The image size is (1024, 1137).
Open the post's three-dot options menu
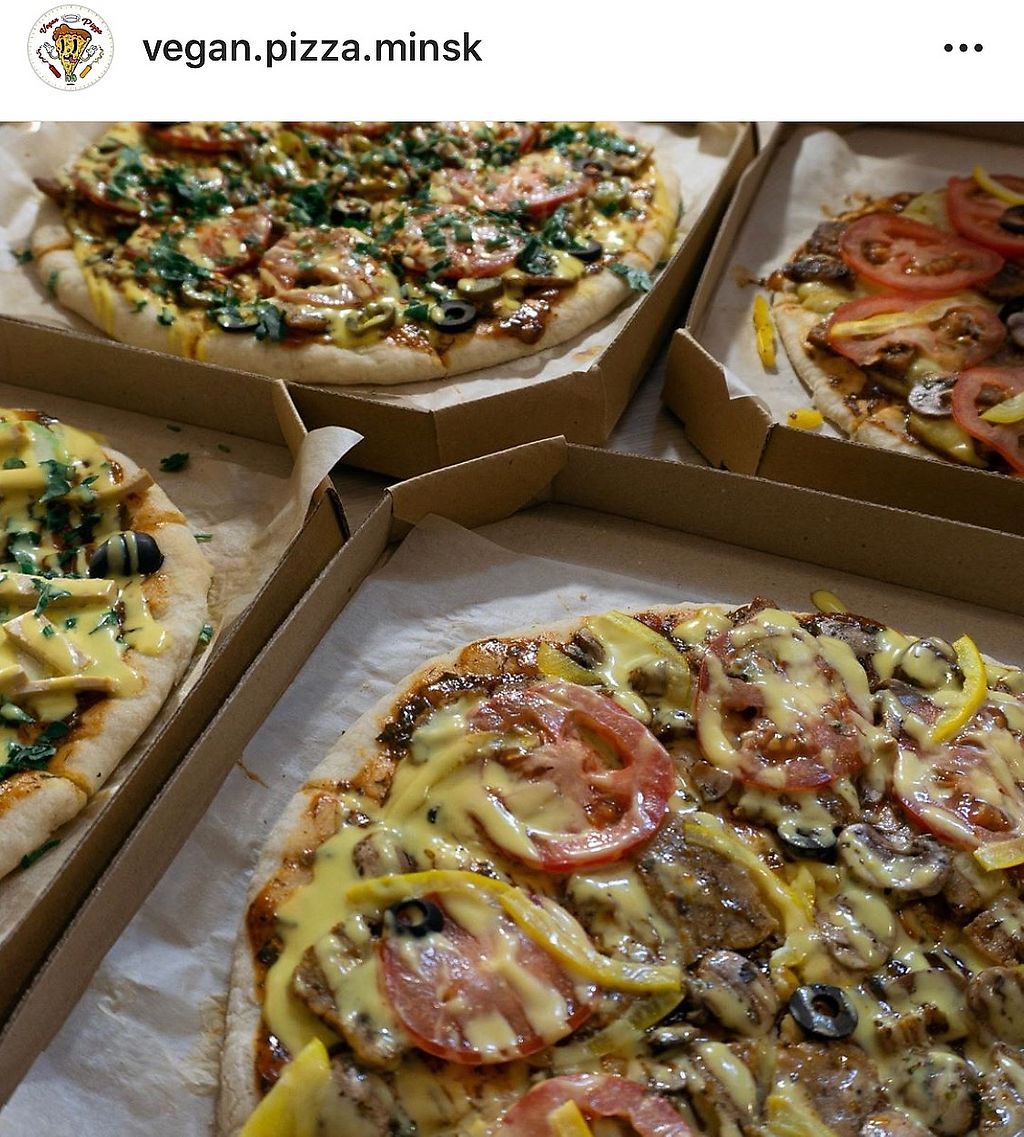(x=963, y=48)
